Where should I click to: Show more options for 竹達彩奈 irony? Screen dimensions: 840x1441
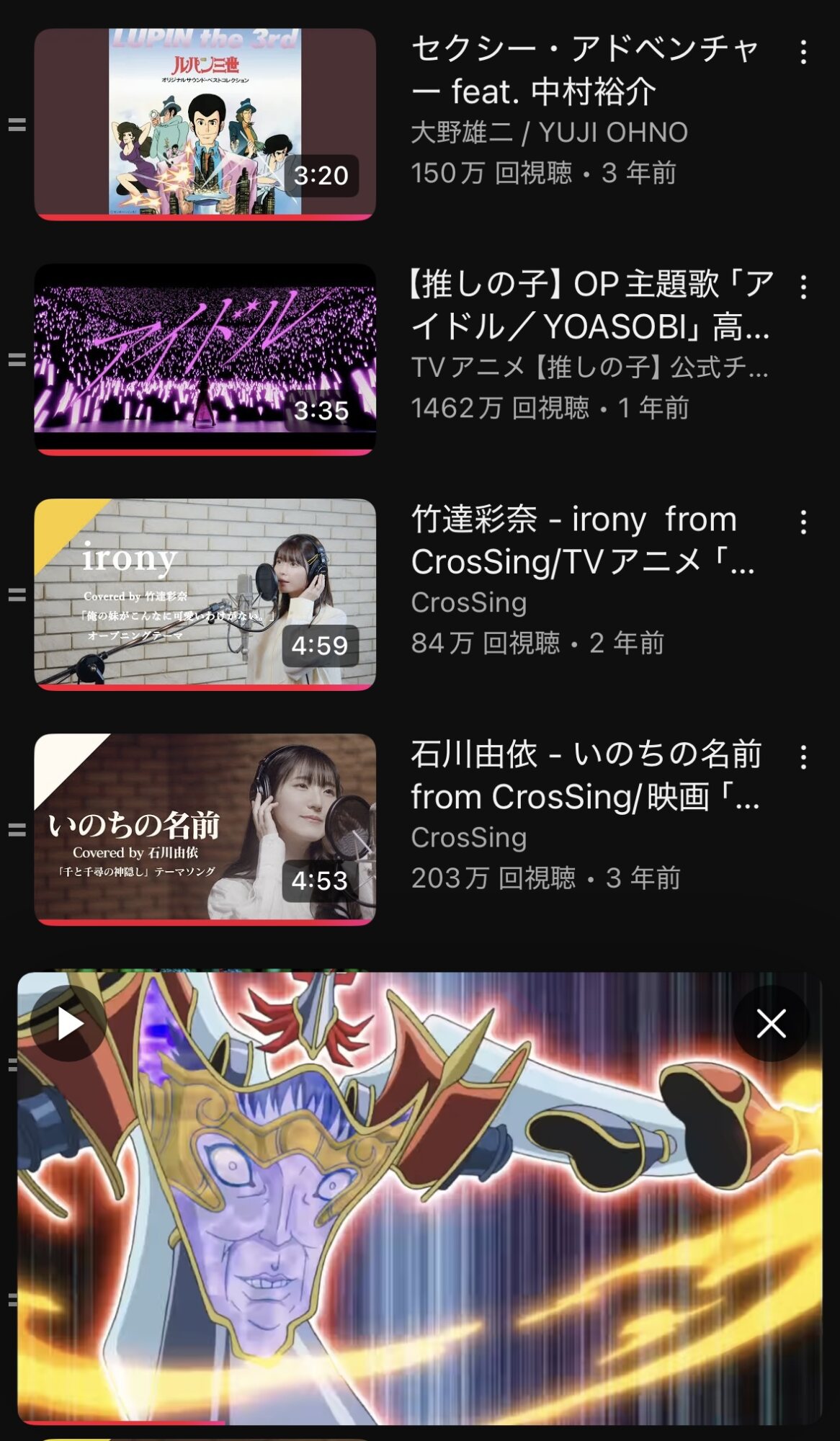click(803, 522)
